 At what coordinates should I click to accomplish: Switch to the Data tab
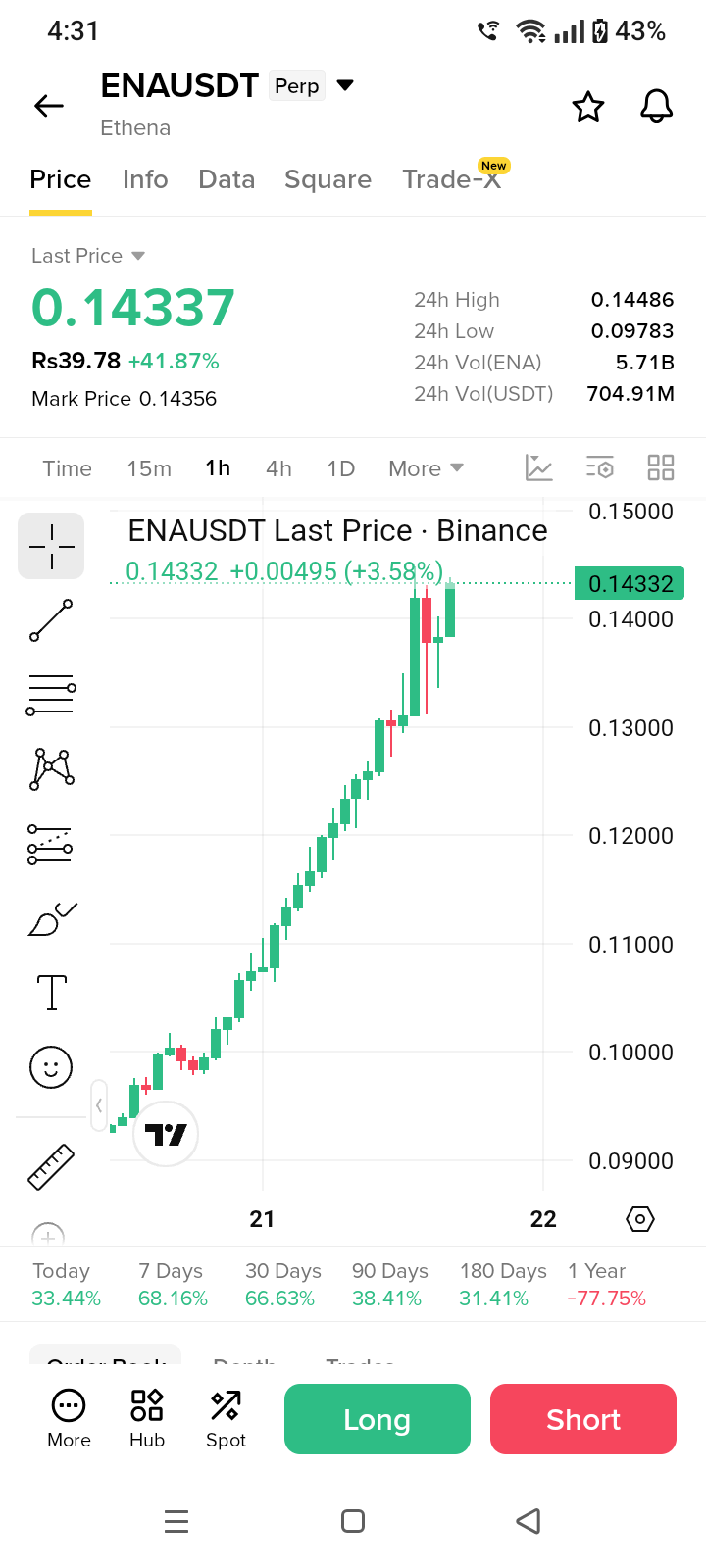tap(227, 179)
